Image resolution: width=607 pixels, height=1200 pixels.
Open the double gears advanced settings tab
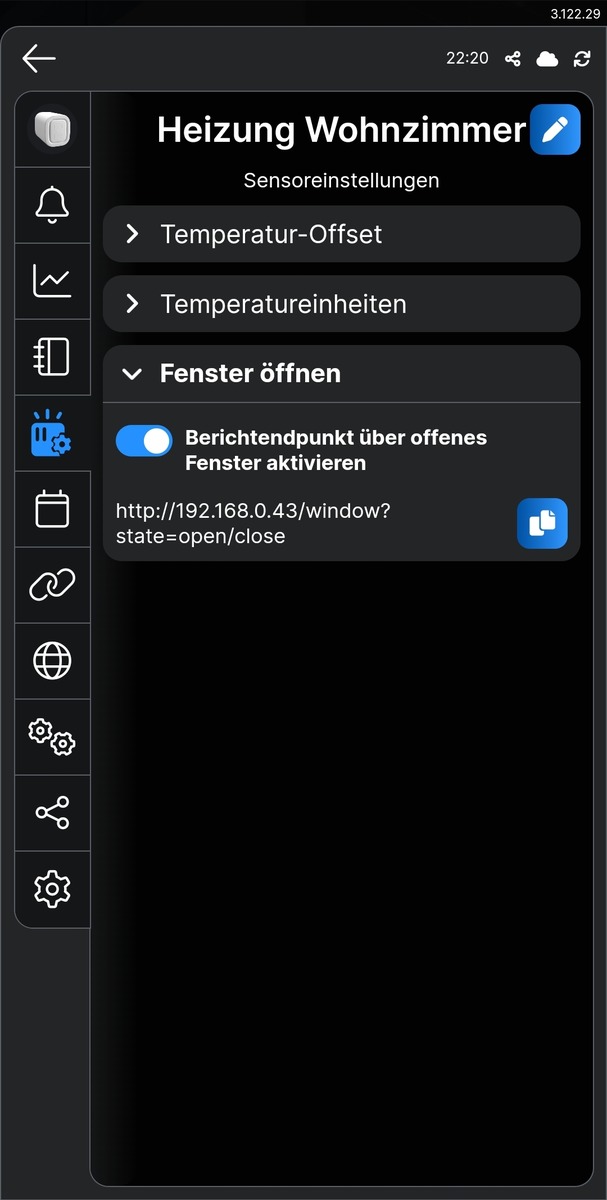point(52,737)
